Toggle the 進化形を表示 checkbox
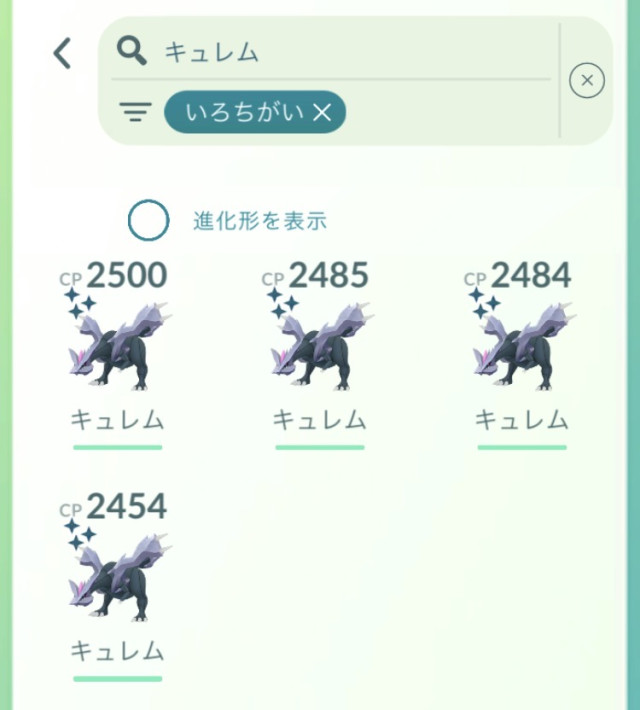Viewport: 640px width, 710px height. coord(148,221)
